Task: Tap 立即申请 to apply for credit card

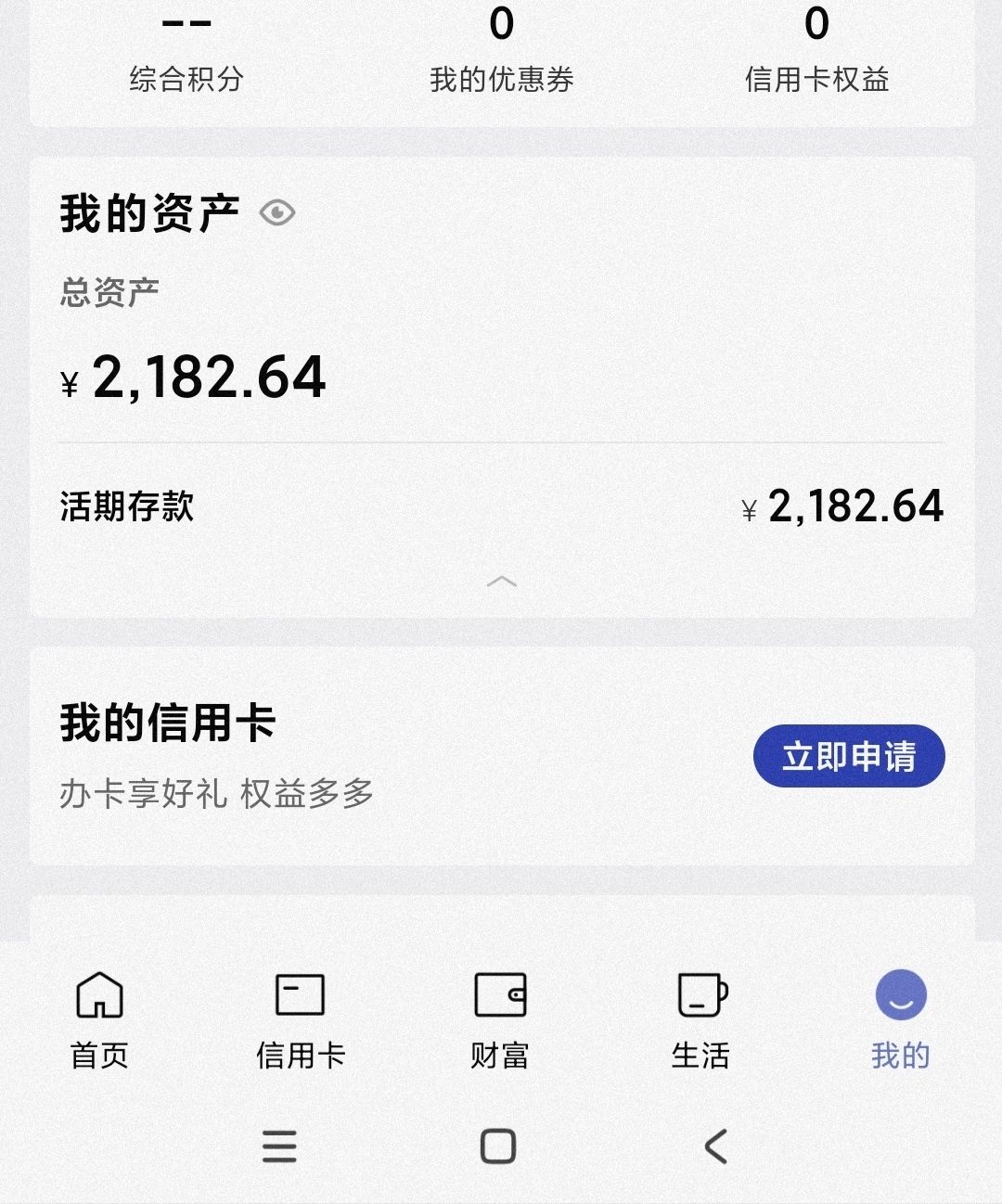Action: point(848,756)
